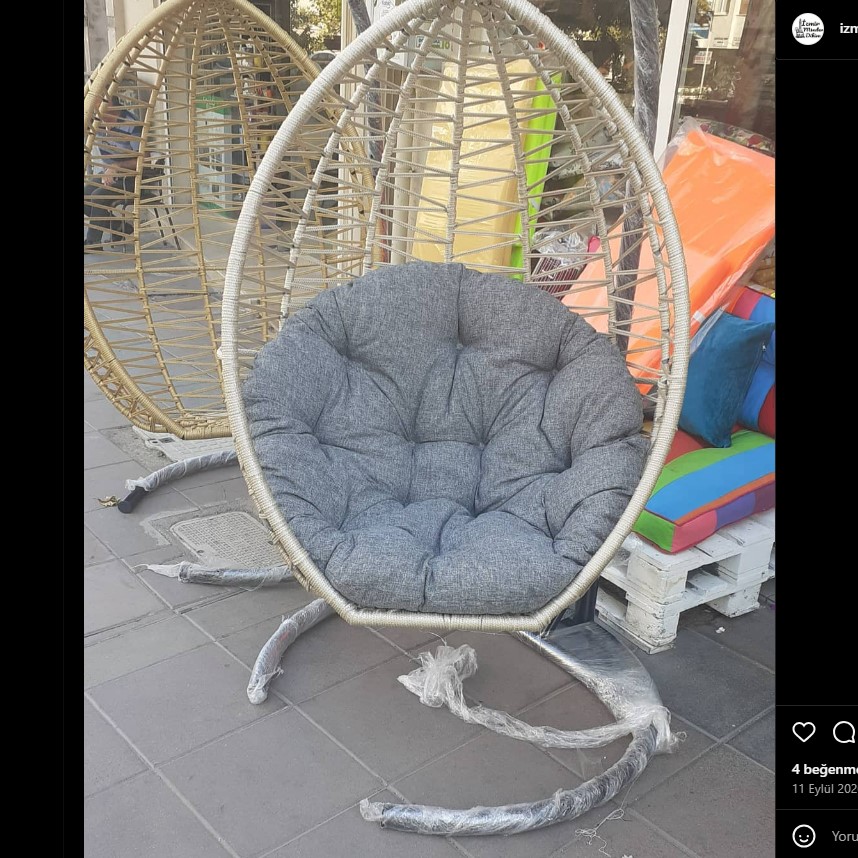Viewport: 858px width, 858px height.
Task: Open the comment bubble icon
Action: click(x=845, y=732)
